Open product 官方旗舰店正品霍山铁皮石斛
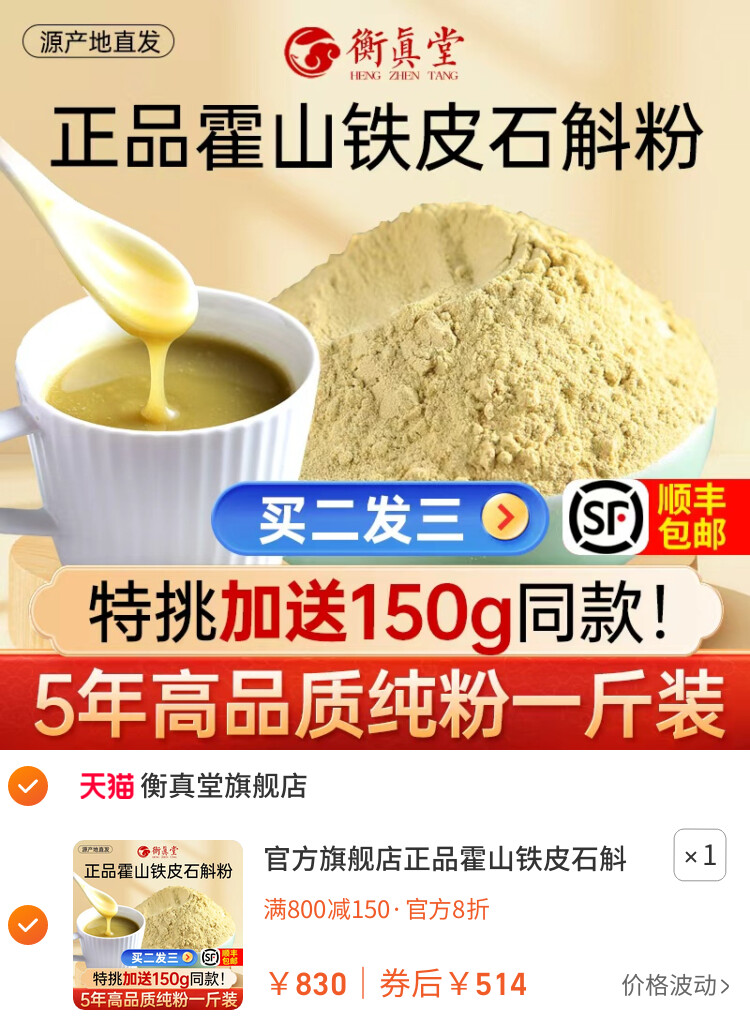This screenshot has height=1030, width=750. click(x=445, y=858)
